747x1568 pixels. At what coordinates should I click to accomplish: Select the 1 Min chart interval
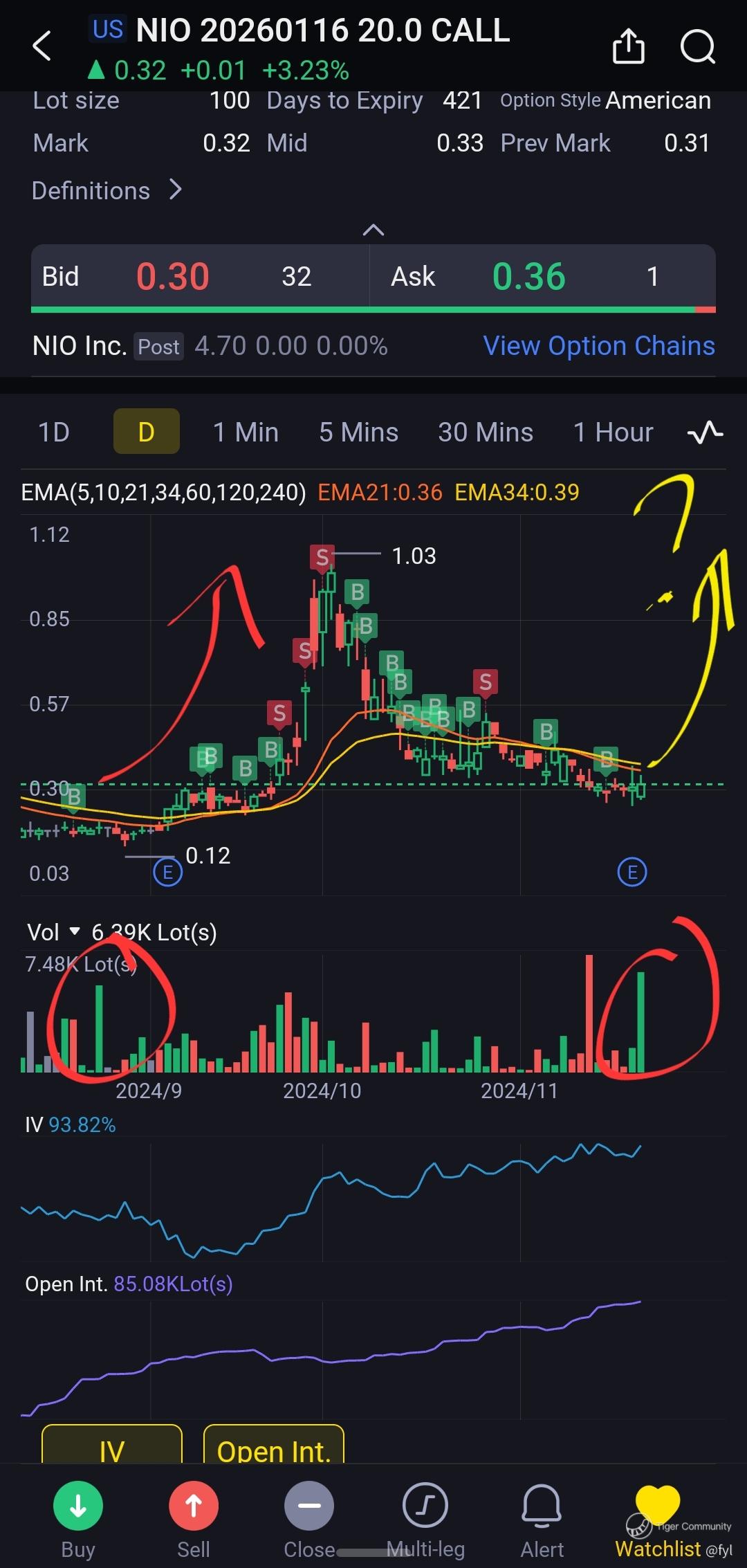(246, 432)
